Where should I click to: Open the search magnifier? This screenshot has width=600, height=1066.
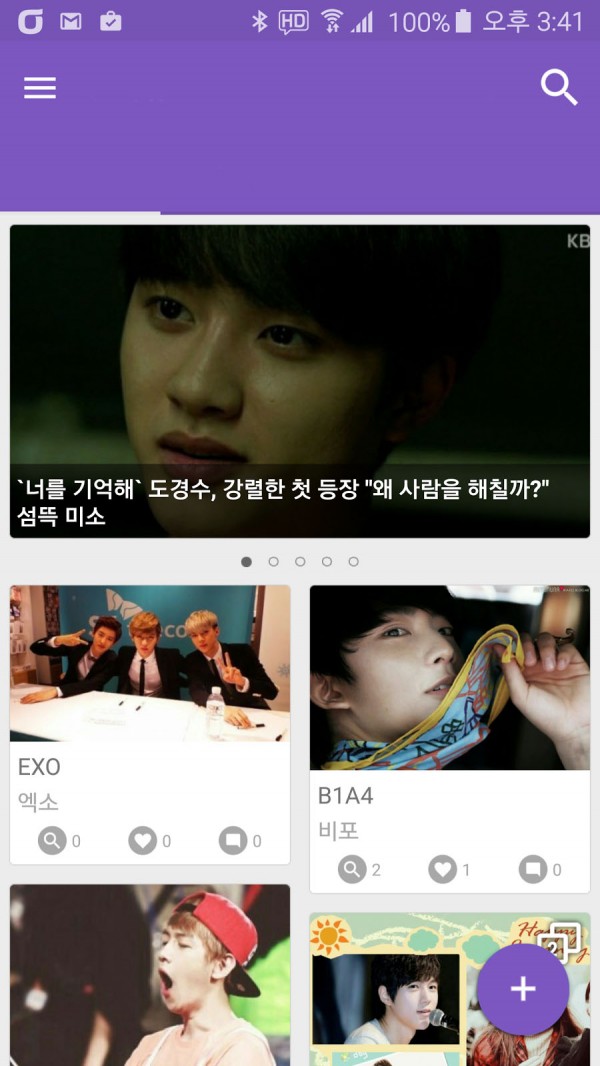pos(559,88)
